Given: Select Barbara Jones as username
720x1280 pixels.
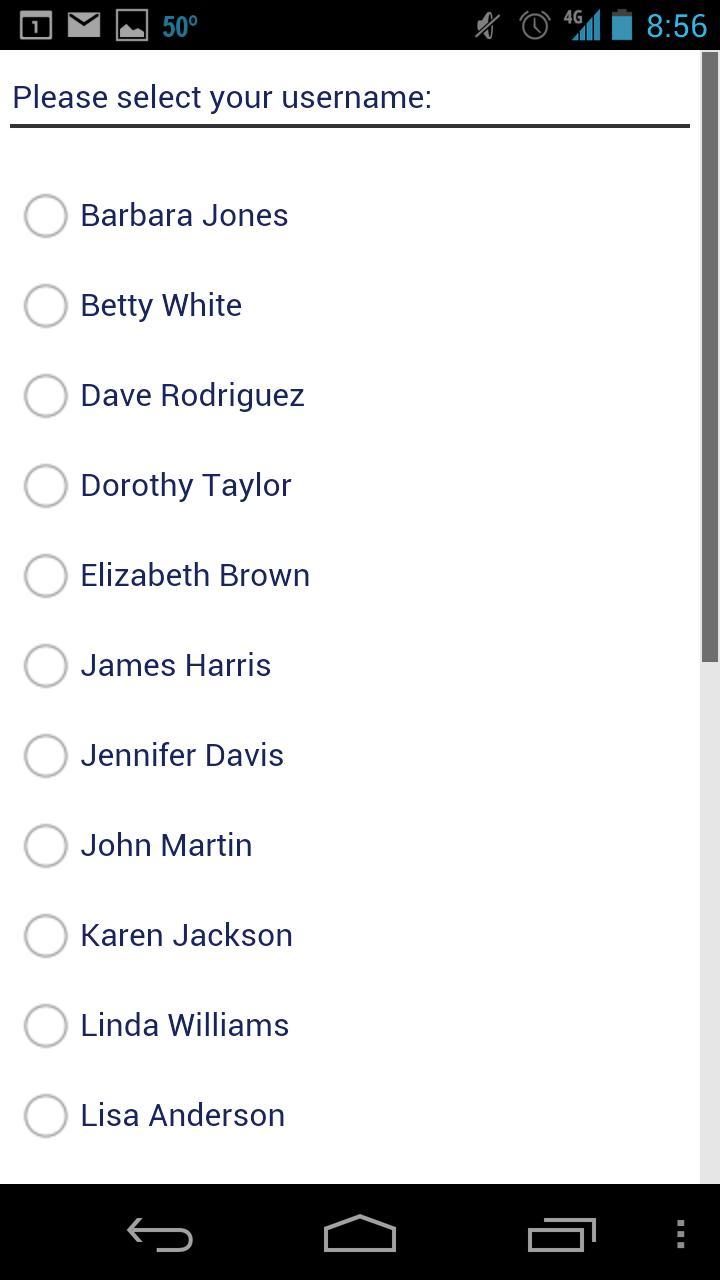Looking at the screenshot, I should (46, 216).
